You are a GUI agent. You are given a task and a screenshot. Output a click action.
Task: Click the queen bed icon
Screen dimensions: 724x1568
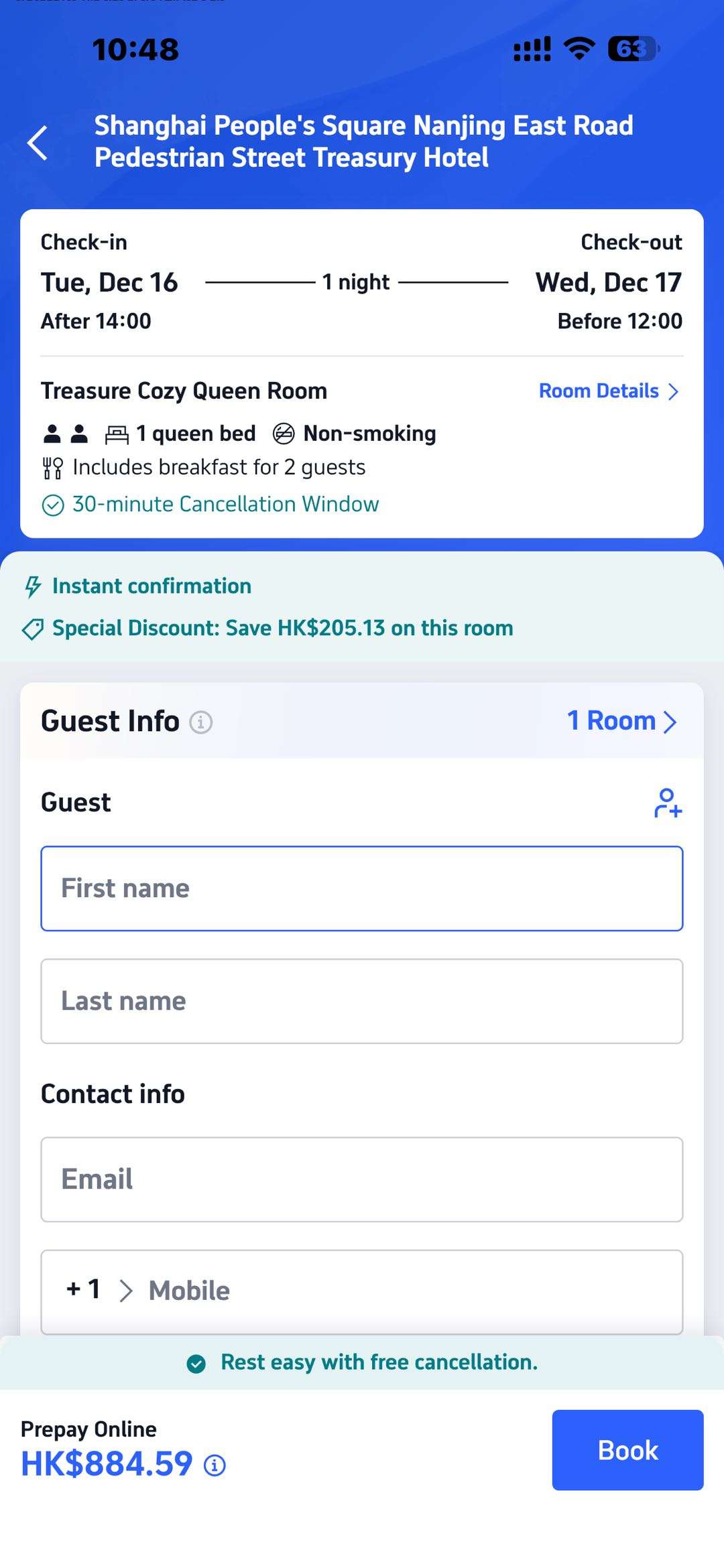pos(116,434)
